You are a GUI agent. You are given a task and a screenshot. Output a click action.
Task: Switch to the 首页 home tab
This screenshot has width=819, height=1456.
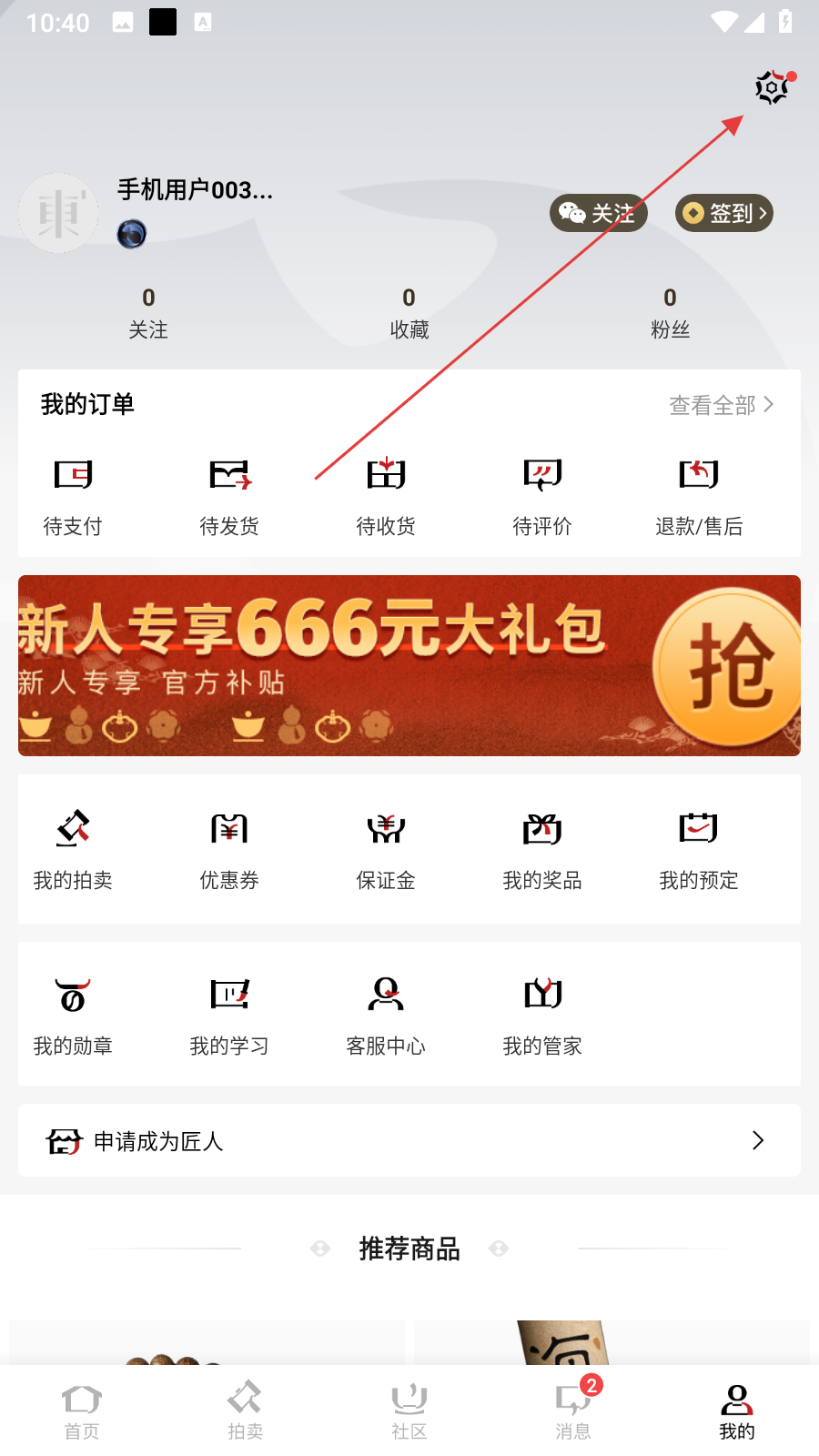[82, 1410]
